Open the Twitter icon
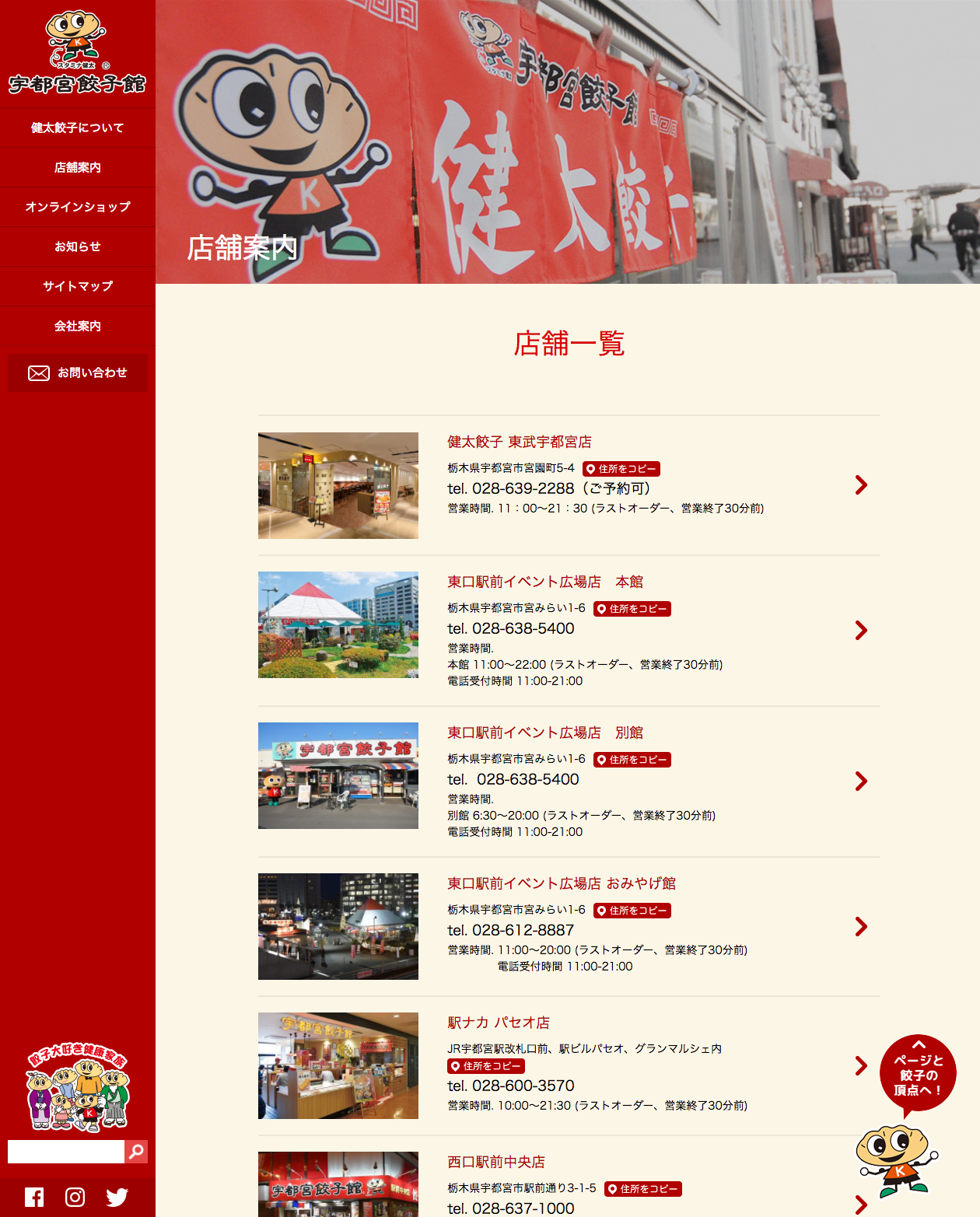The height and width of the screenshot is (1217, 980). (x=117, y=1197)
